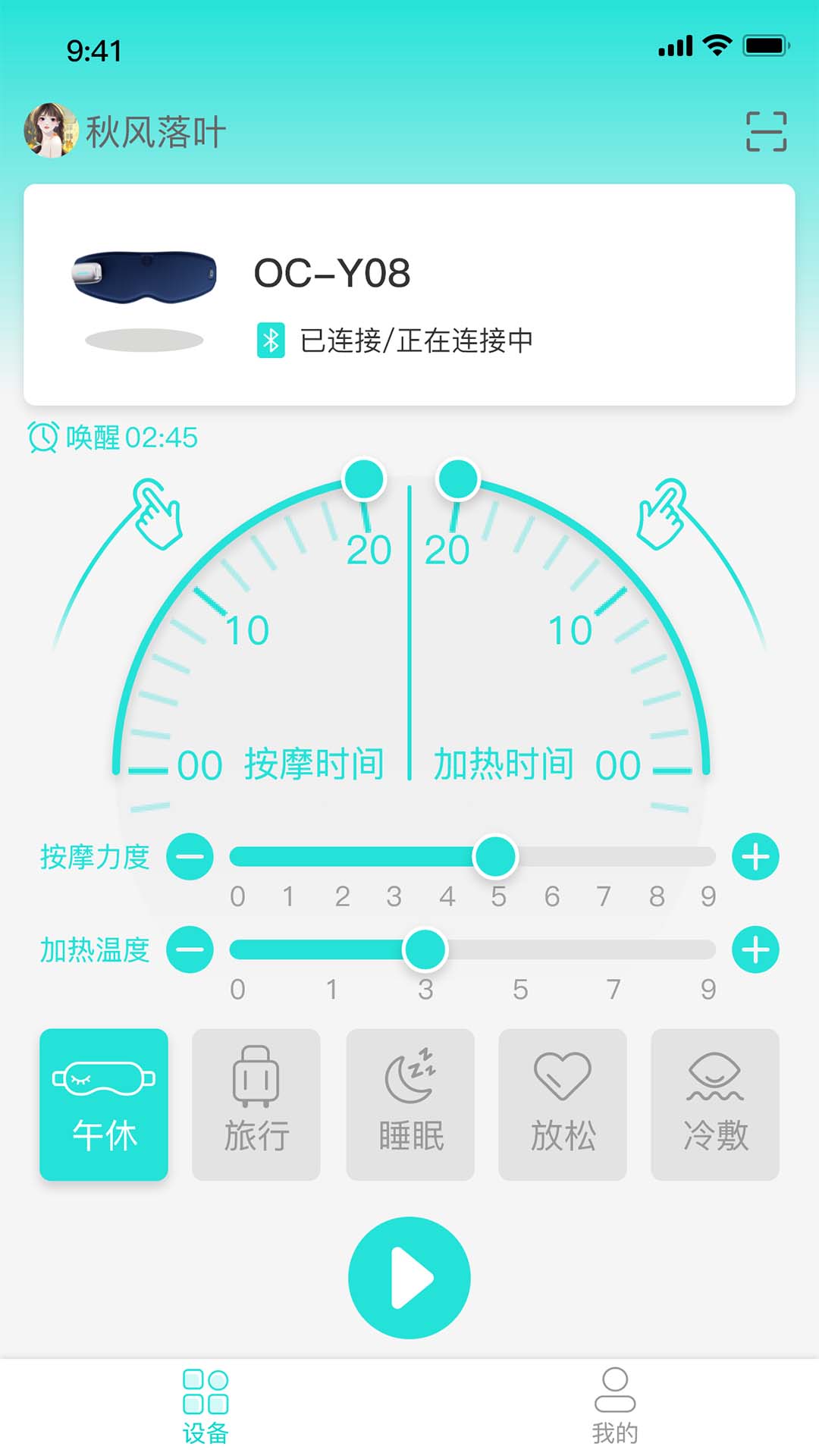Tap the play button to start massage
The height and width of the screenshot is (1456, 819).
[409, 1277]
